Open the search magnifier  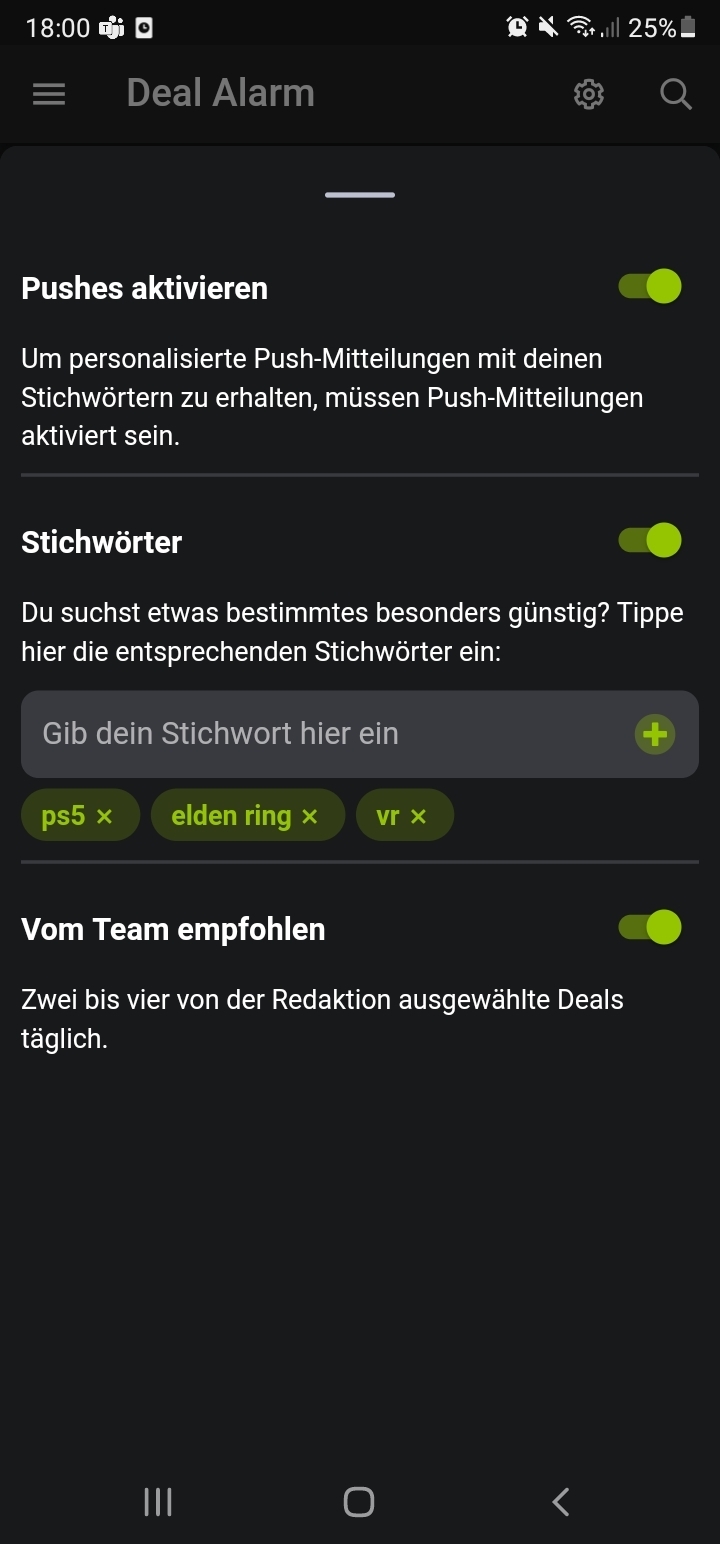pos(676,94)
